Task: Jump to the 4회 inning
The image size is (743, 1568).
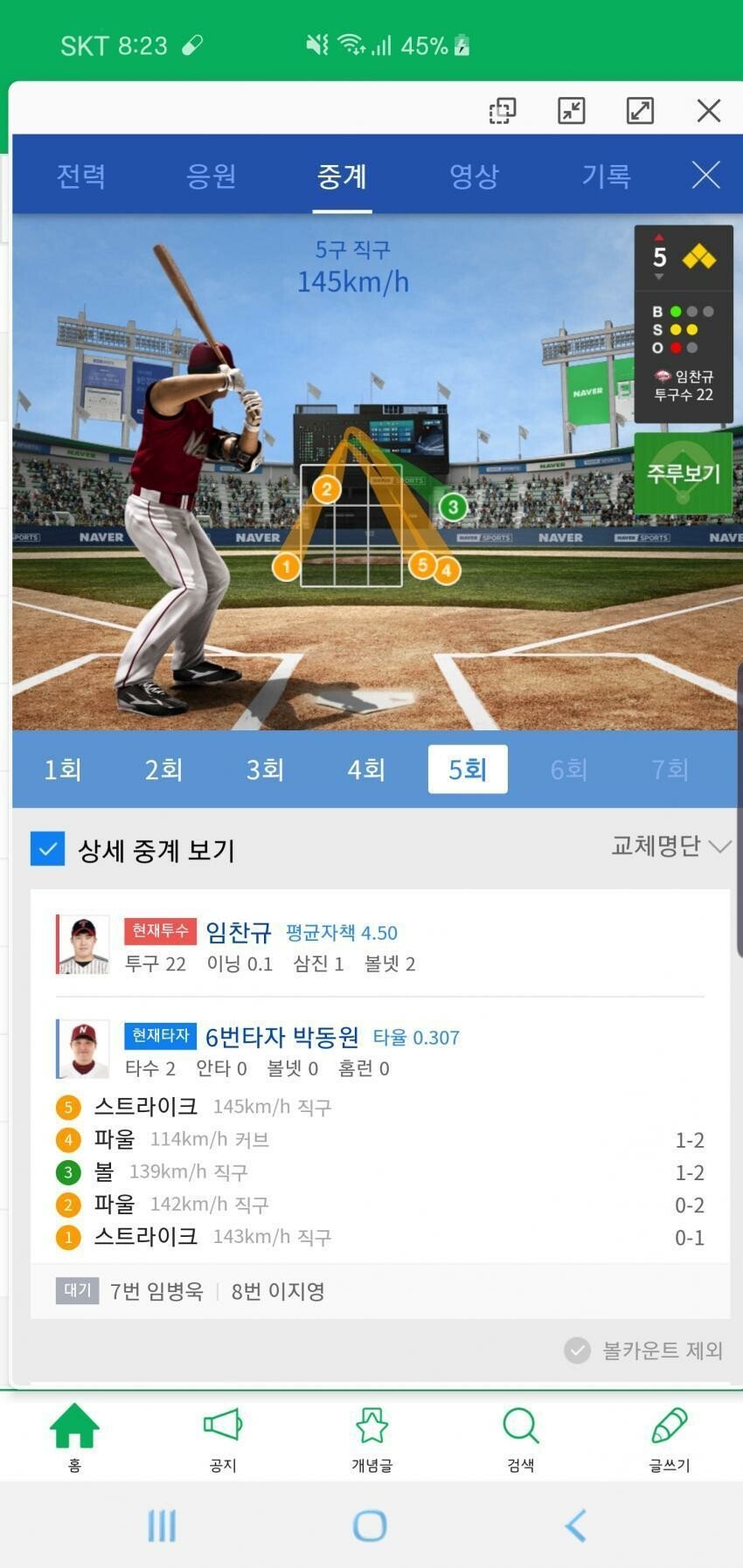Action: pos(366,770)
